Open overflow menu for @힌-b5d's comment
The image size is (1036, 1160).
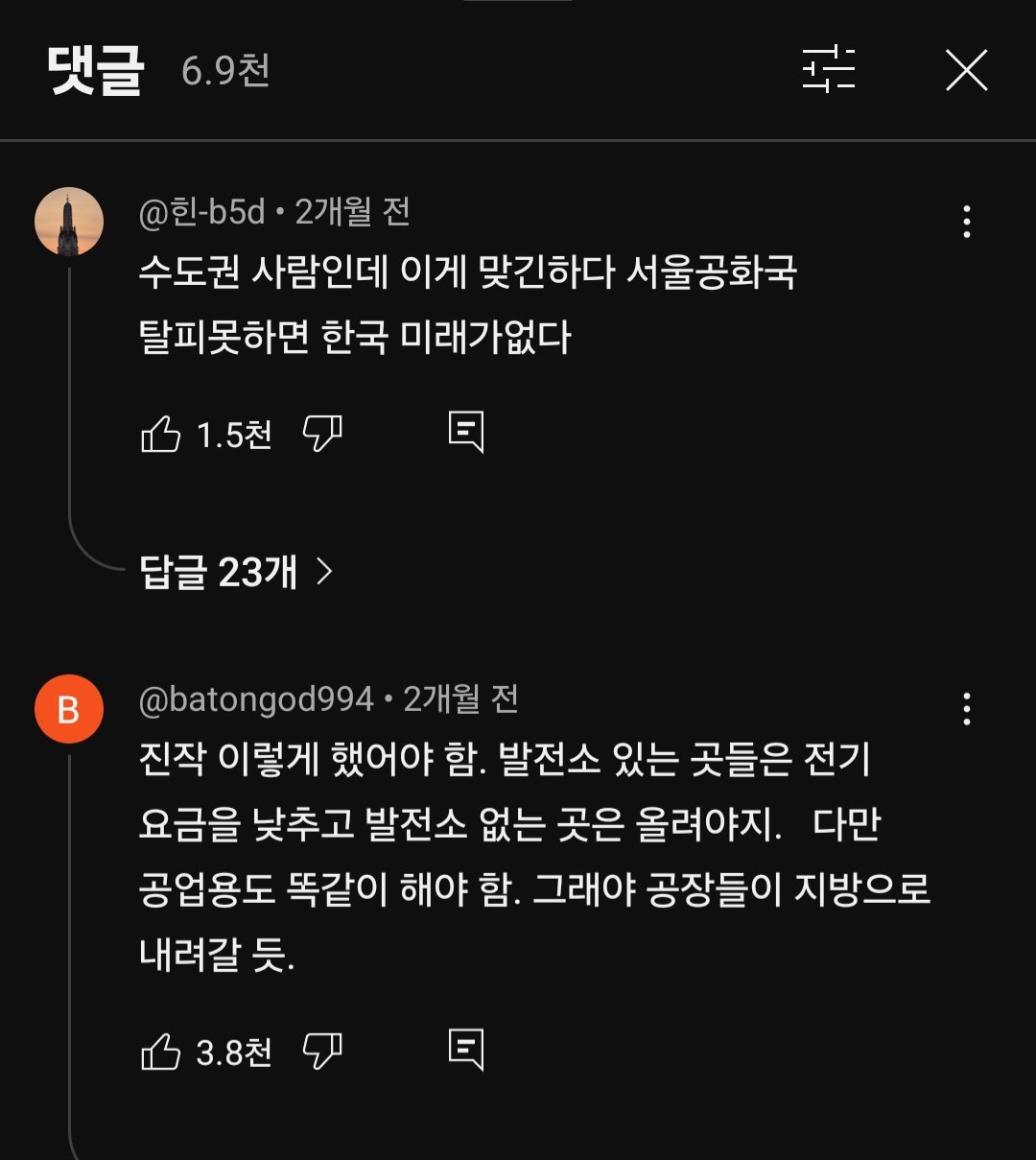[x=966, y=222]
